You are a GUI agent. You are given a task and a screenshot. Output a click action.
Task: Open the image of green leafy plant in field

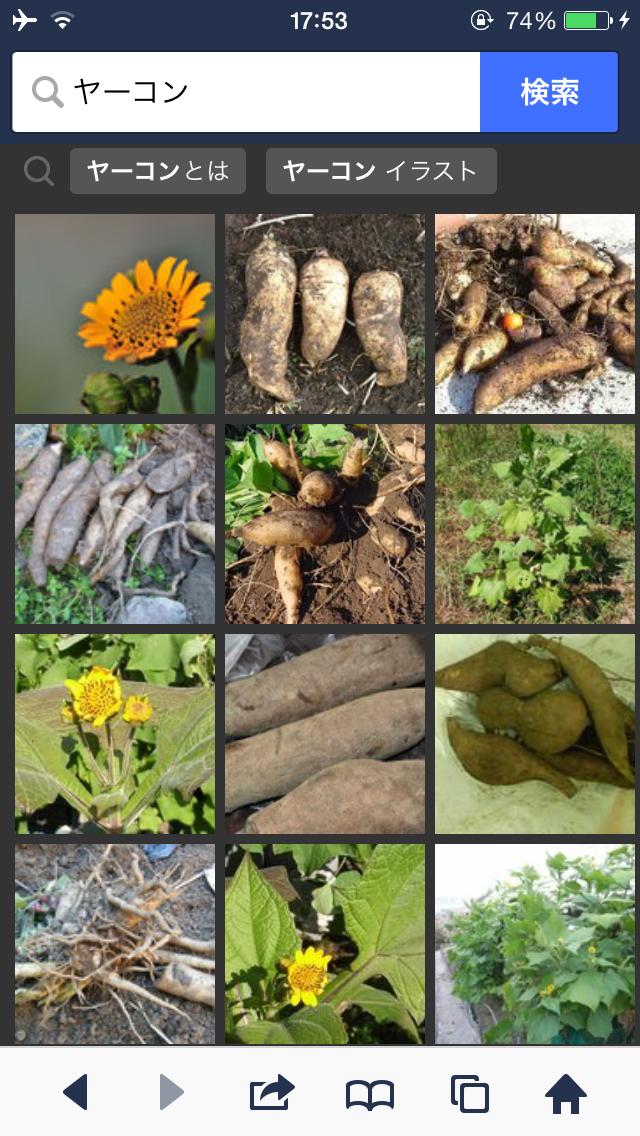pyautogui.click(x=535, y=523)
